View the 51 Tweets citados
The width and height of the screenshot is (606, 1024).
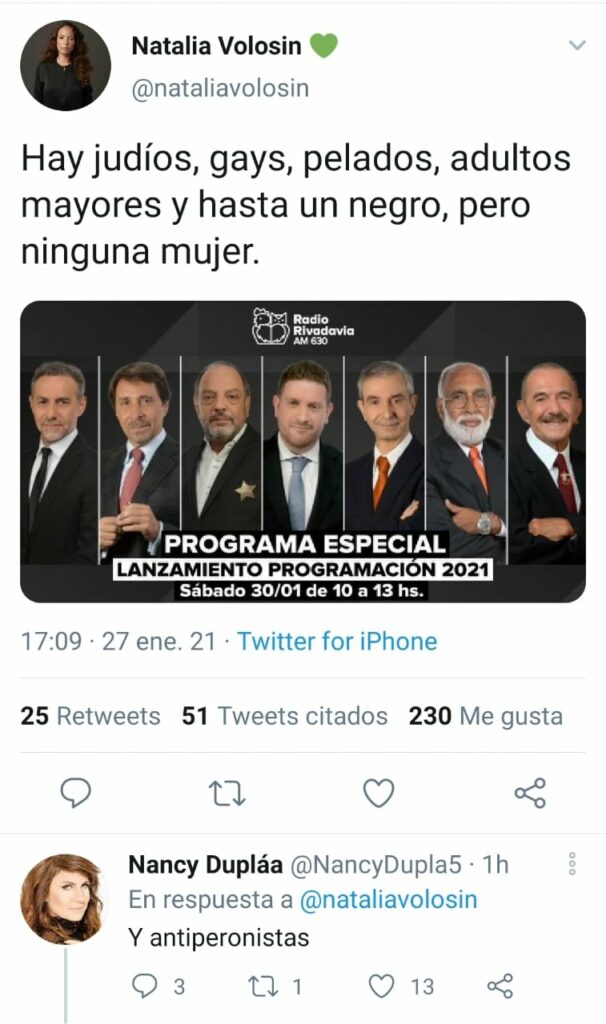pyautogui.click(x=285, y=716)
